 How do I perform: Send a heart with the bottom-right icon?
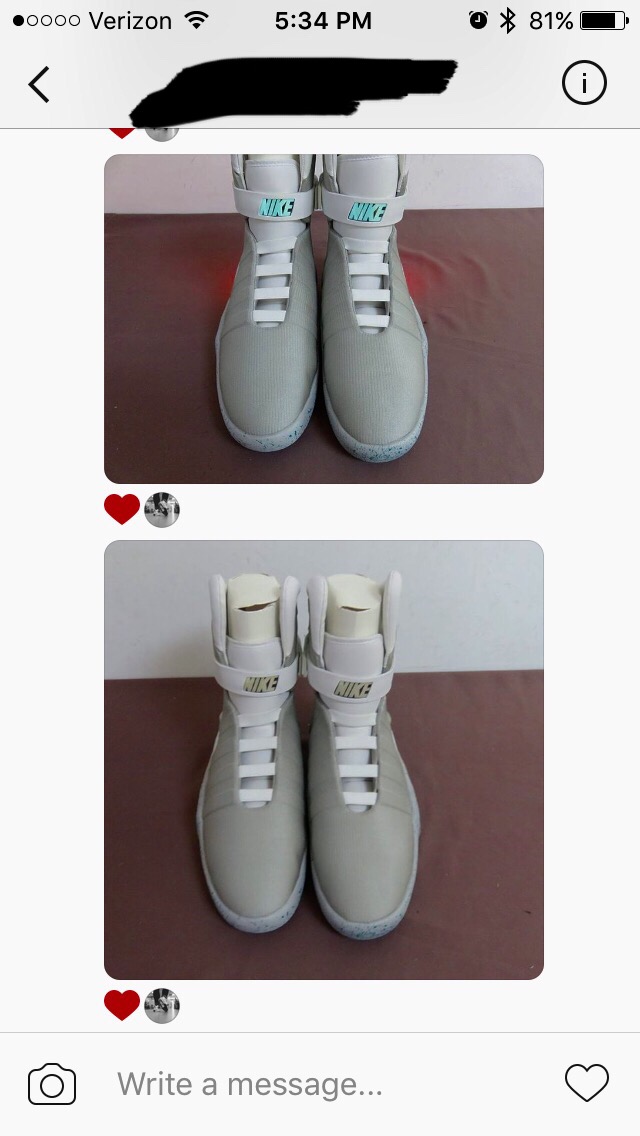587,1083
